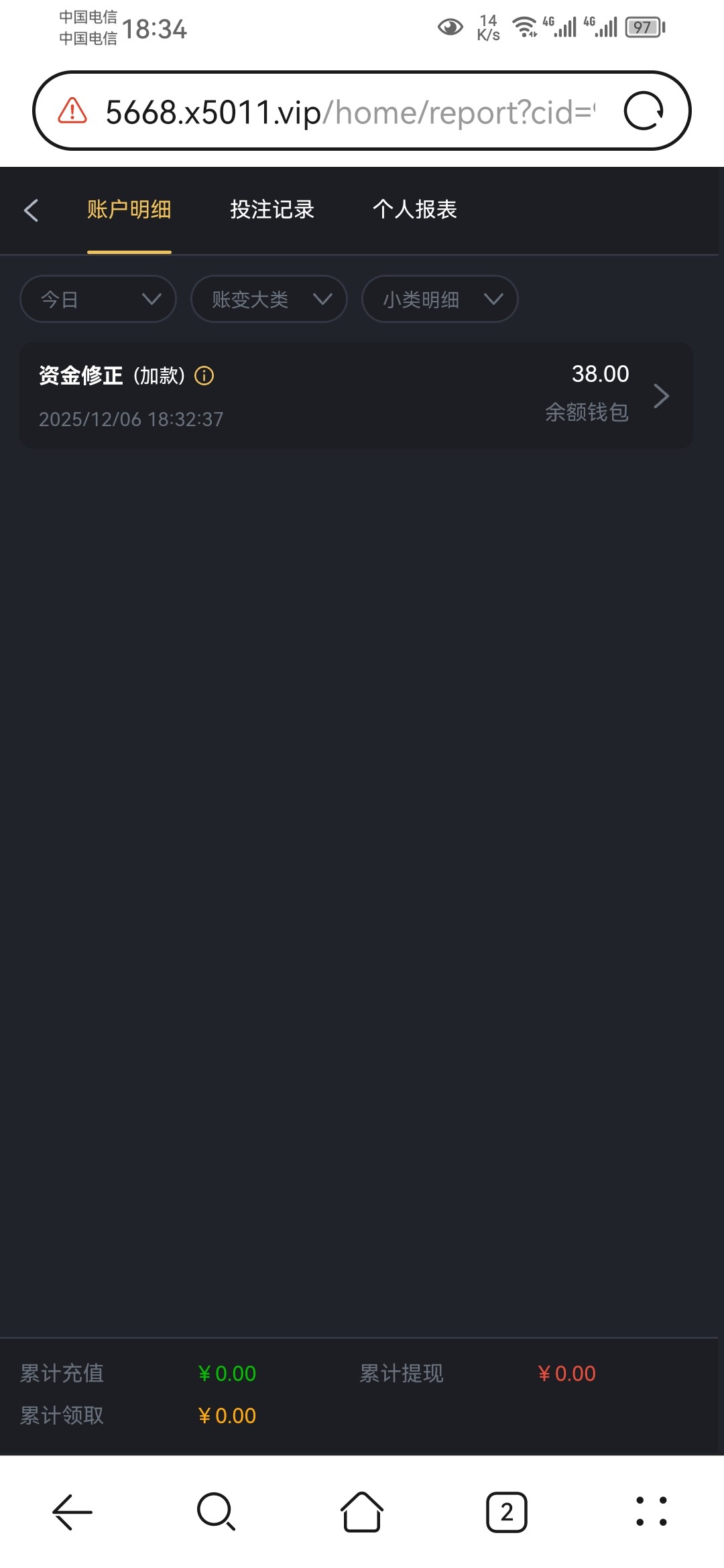Image resolution: width=724 pixels, height=1568 pixels.
Task: Go to the browser home page
Action: [x=362, y=1512]
